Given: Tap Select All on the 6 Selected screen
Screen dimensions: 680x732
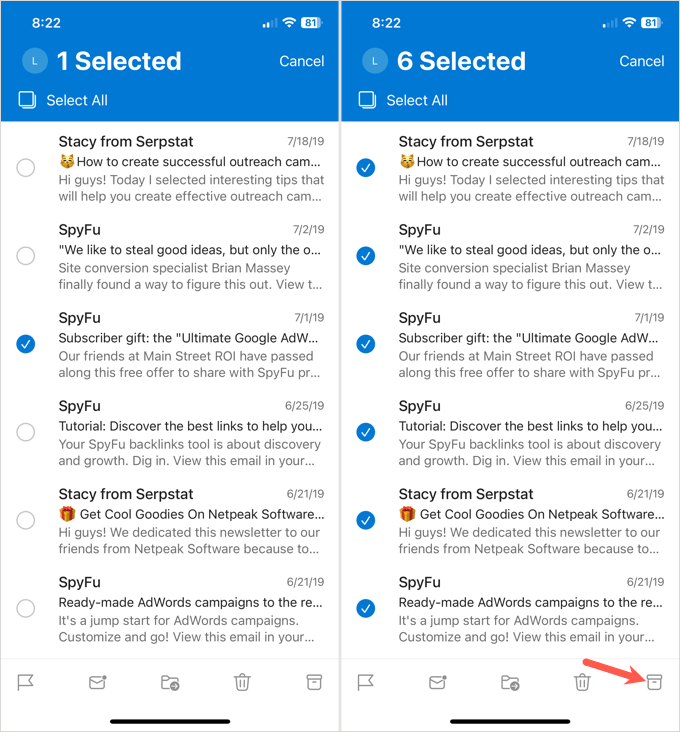Looking at the screenshot, I should (403, 100).
